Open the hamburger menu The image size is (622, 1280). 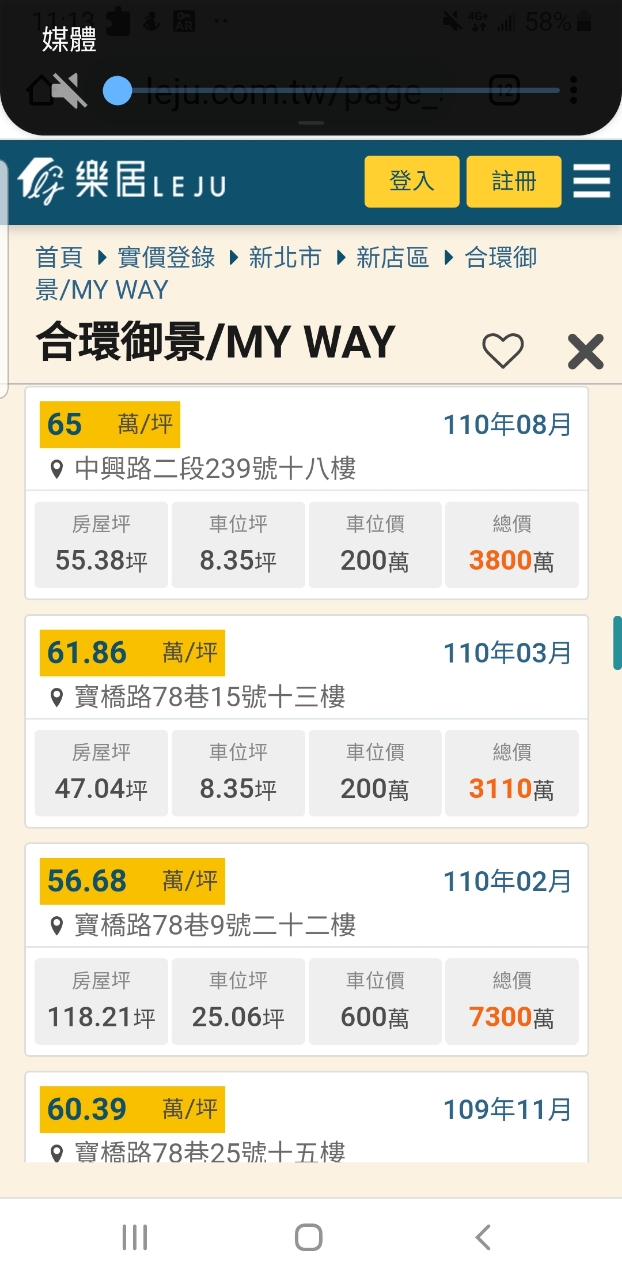592,182
